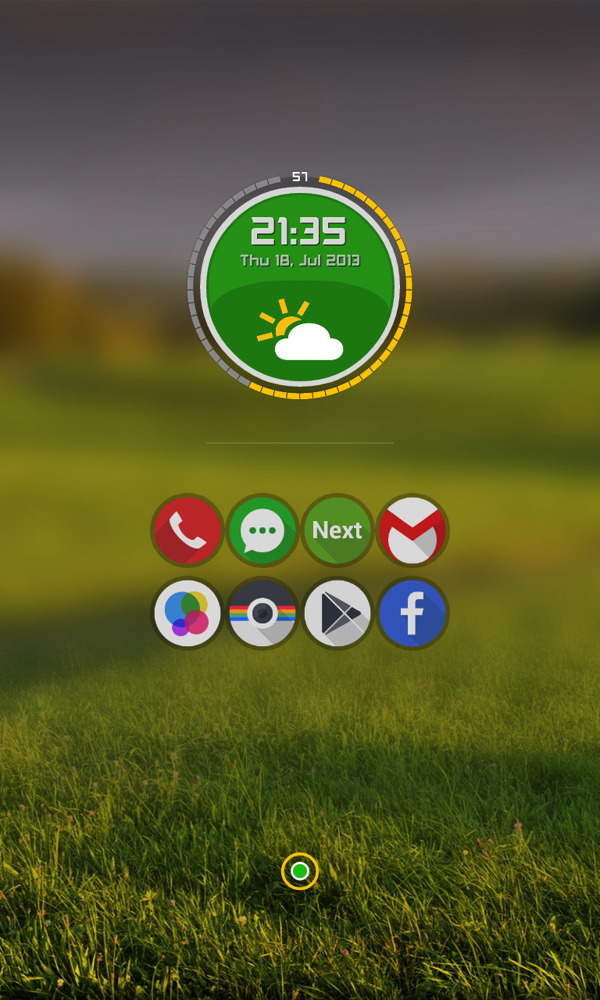This screenshot has height=1000, width=600.
Task: Open the gallery app with colored circles
Action: (x=187, y=613)
